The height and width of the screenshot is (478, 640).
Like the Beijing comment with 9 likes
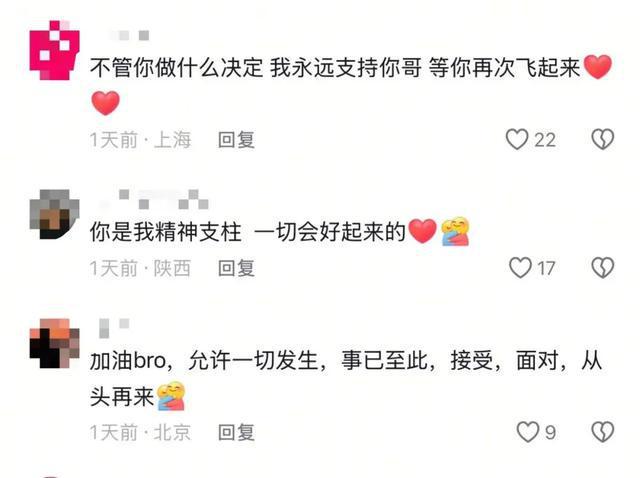point(527,431)
